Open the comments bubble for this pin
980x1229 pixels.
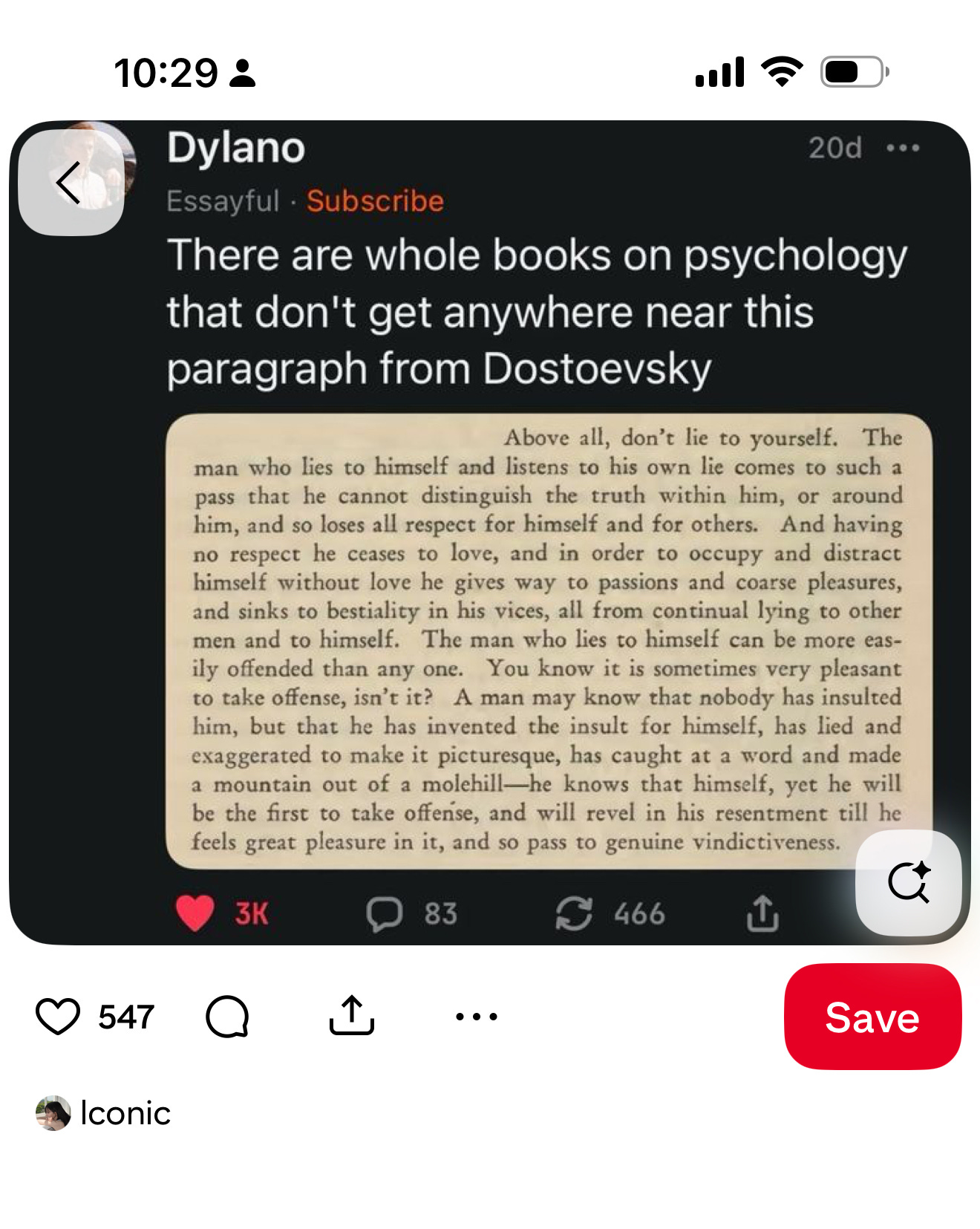[227, 1017]
